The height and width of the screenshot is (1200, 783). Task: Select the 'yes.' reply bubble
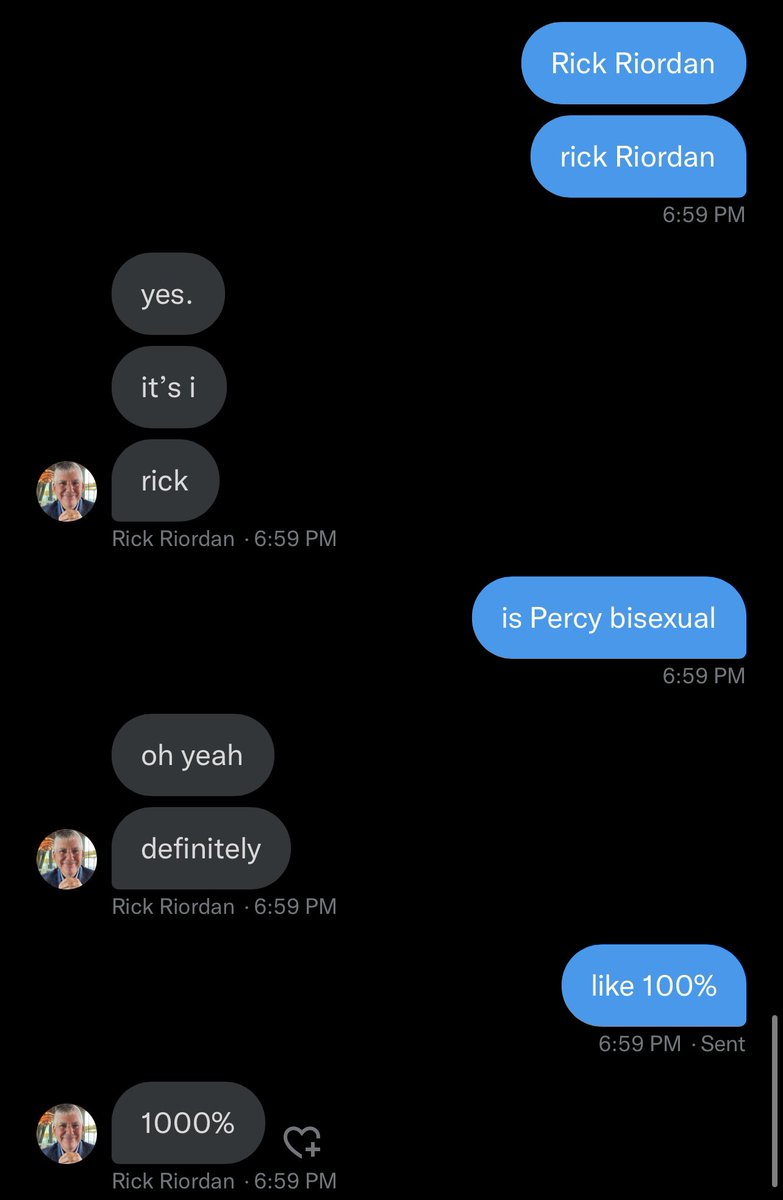pyautogui.click(x=168, y=293)
